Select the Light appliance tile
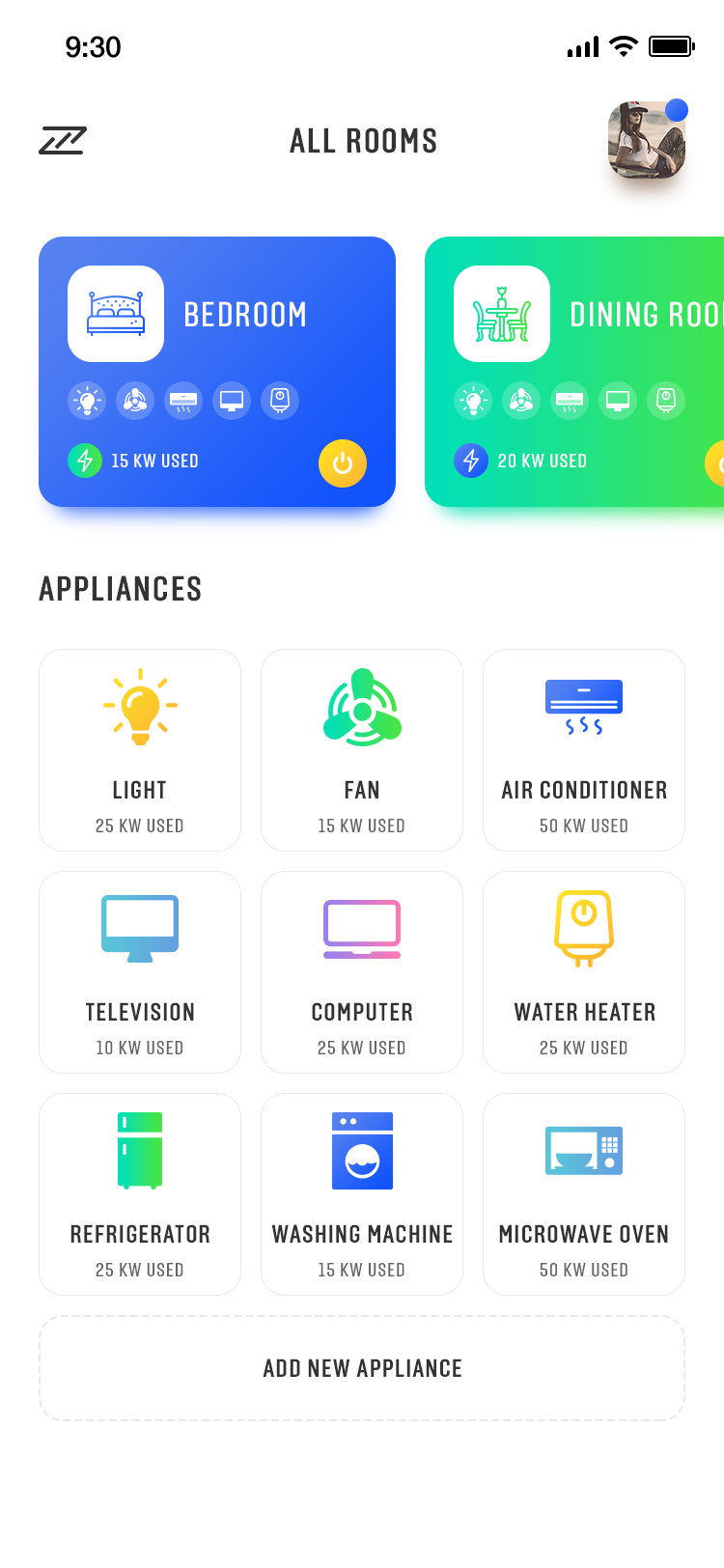Screen dimensions: 724x1568 [140, 750]
